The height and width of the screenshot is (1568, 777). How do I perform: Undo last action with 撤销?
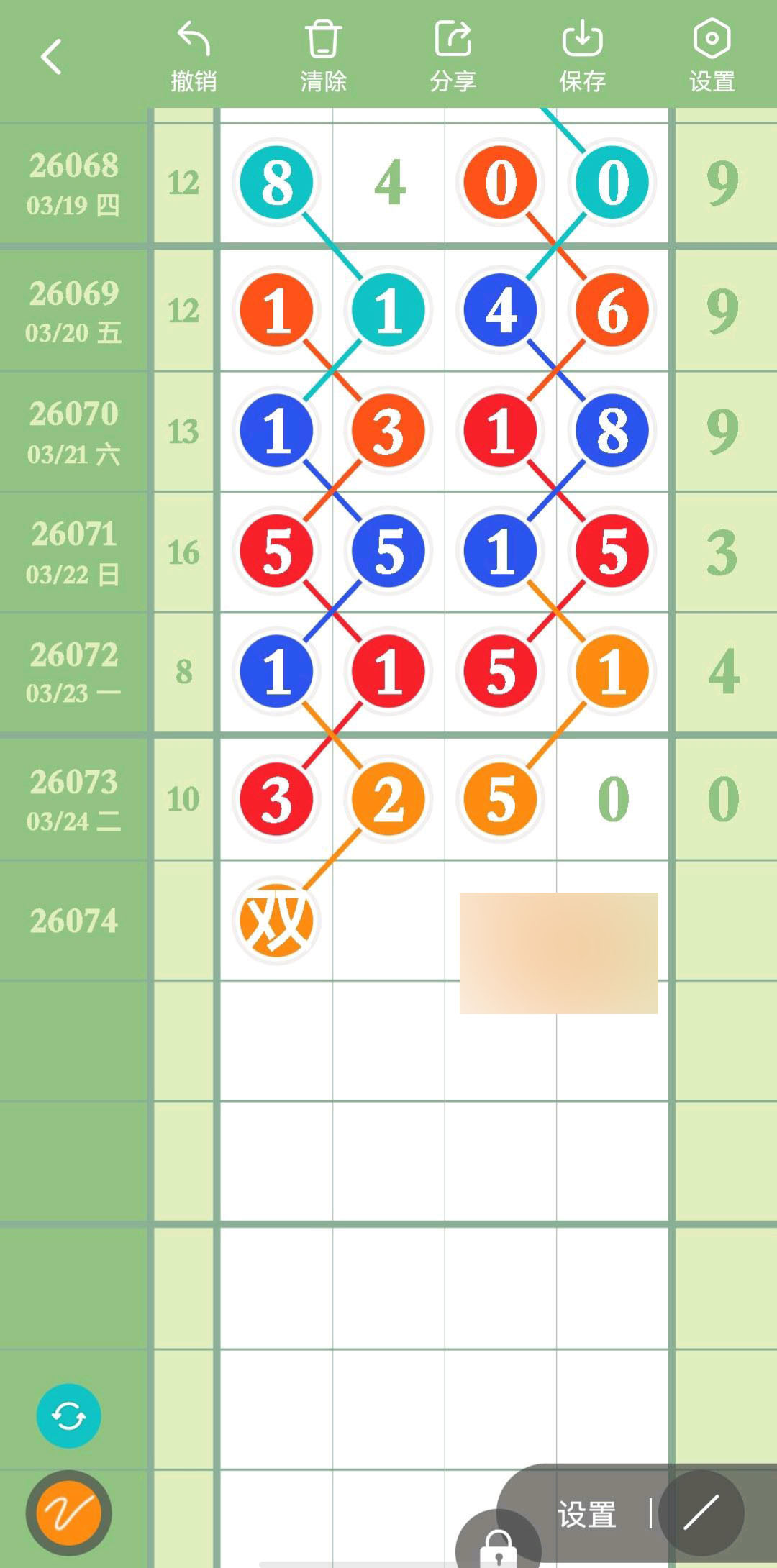pyautogui.click(x=194, y=57)
